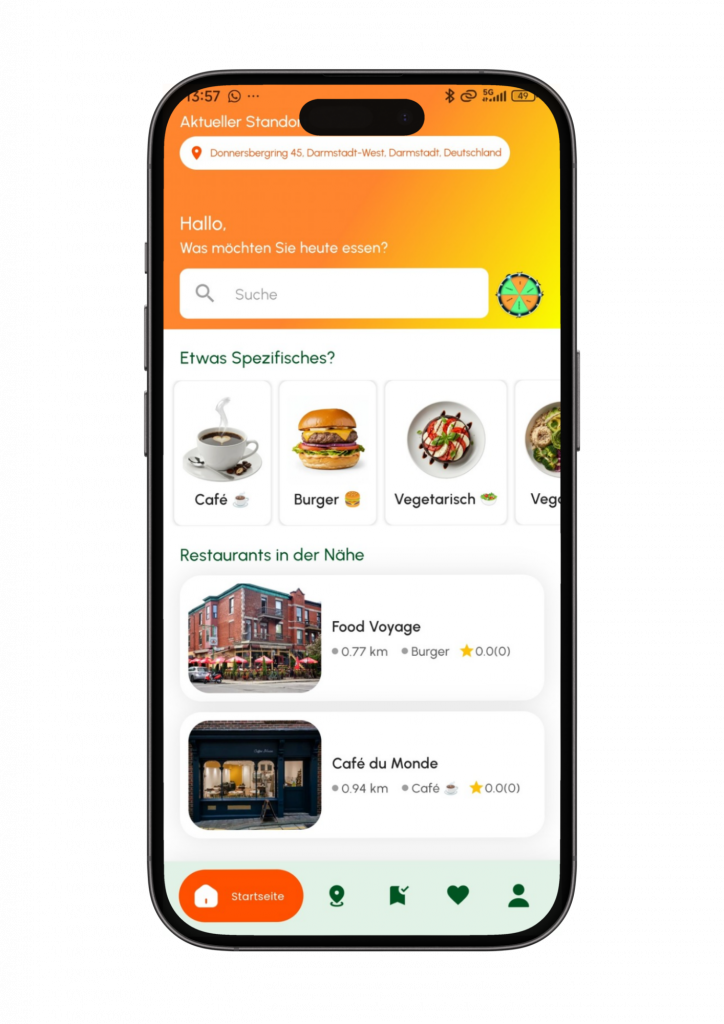Open the Food Voyage restaurant card
724x1024 pixels.
click(x=362, y=638)
